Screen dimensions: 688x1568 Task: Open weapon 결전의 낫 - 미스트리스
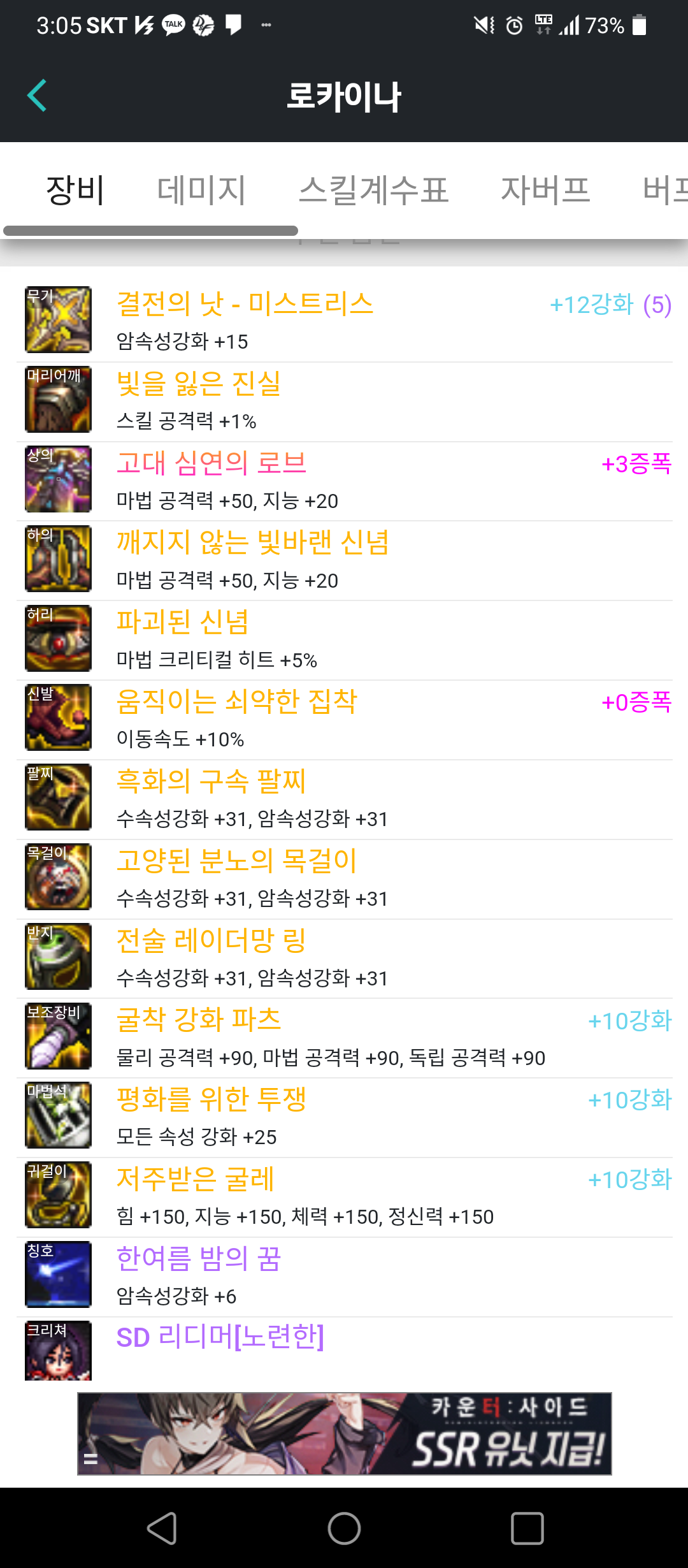click(245, 304)
